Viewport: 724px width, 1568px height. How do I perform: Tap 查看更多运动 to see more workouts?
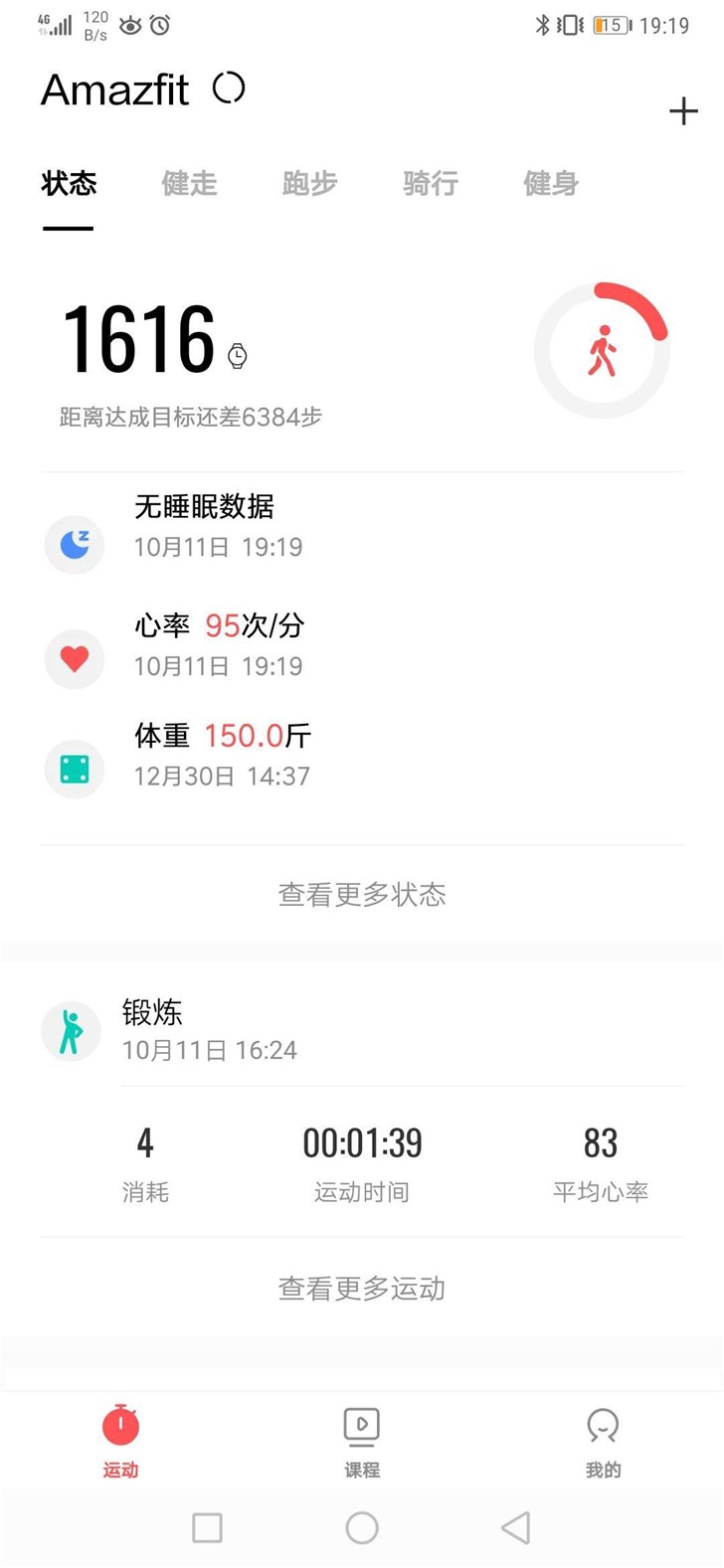coord(362,1289)
